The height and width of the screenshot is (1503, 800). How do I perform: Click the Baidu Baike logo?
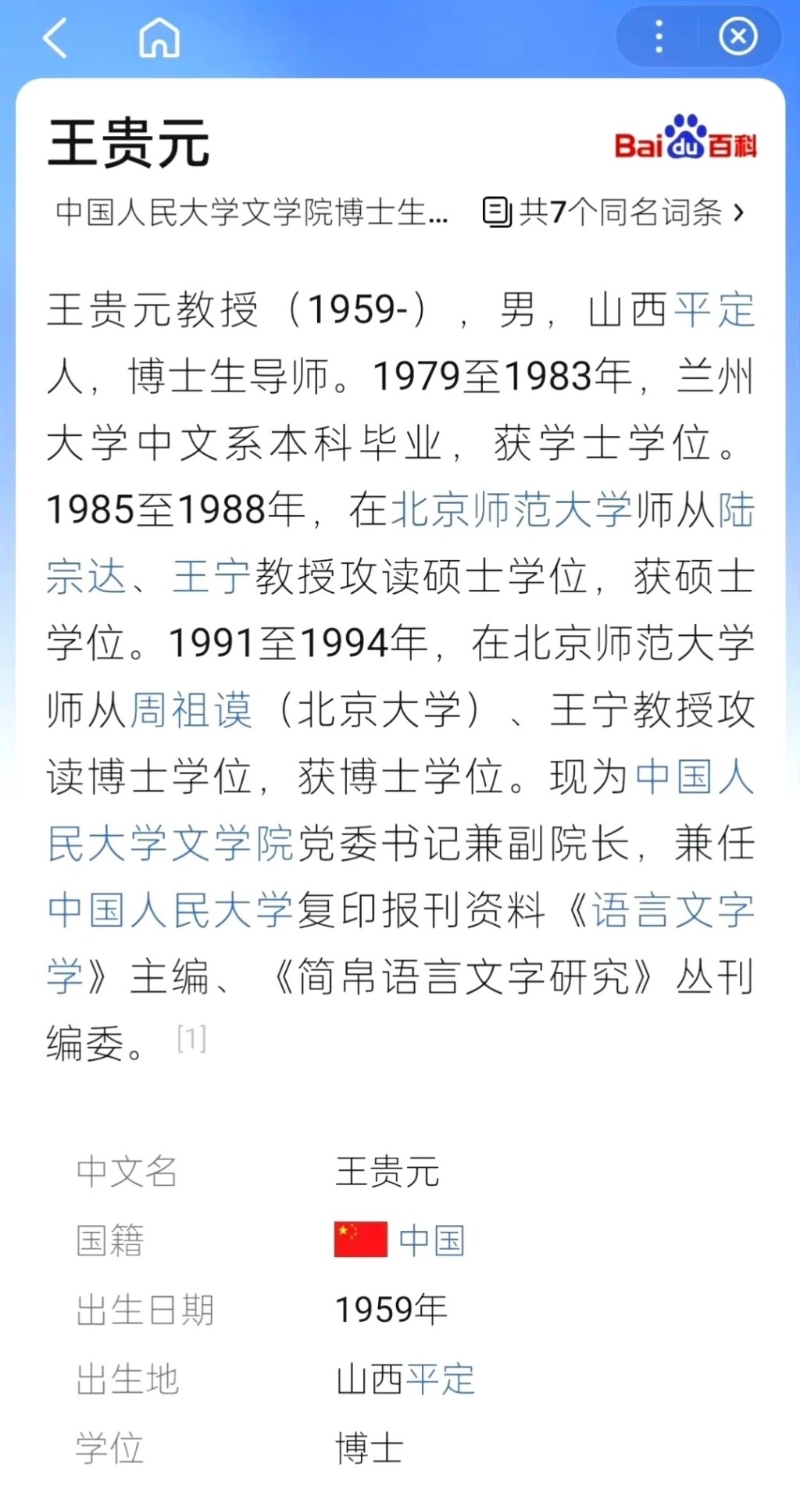click(x=686, y=141)
